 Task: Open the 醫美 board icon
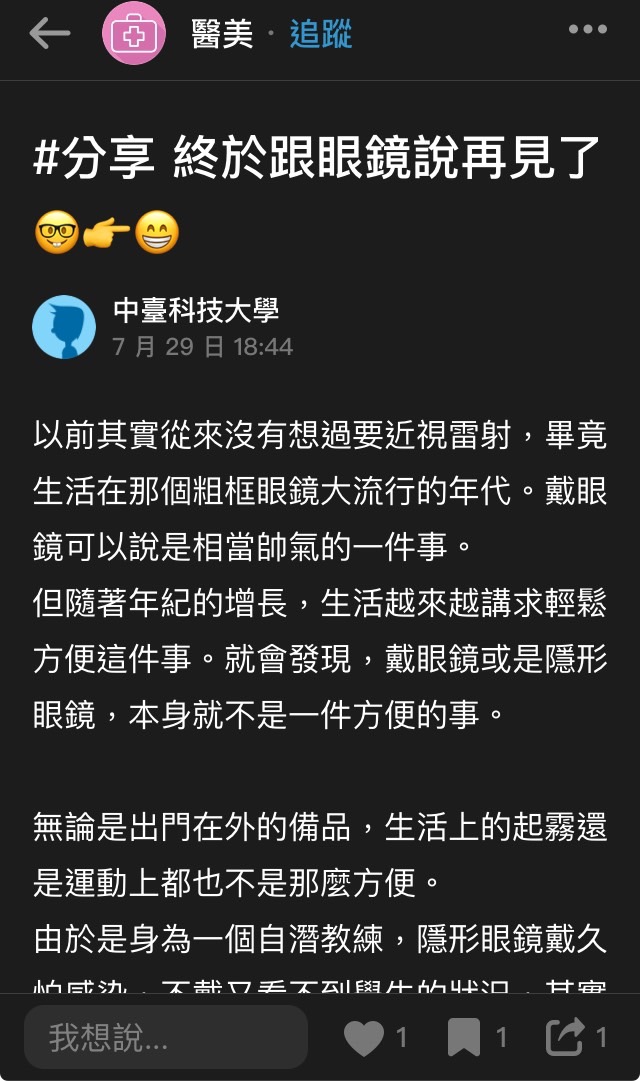(134, 35)
